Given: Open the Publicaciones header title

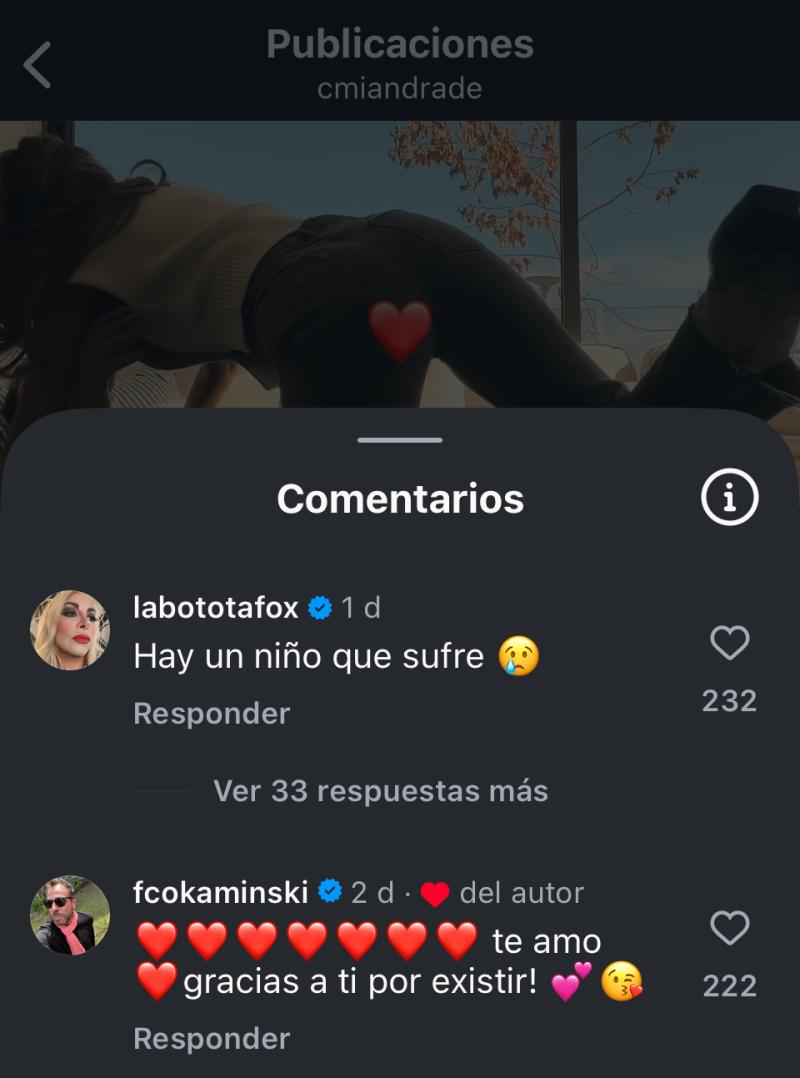Looking at the screenshot, I should point(400,44).
